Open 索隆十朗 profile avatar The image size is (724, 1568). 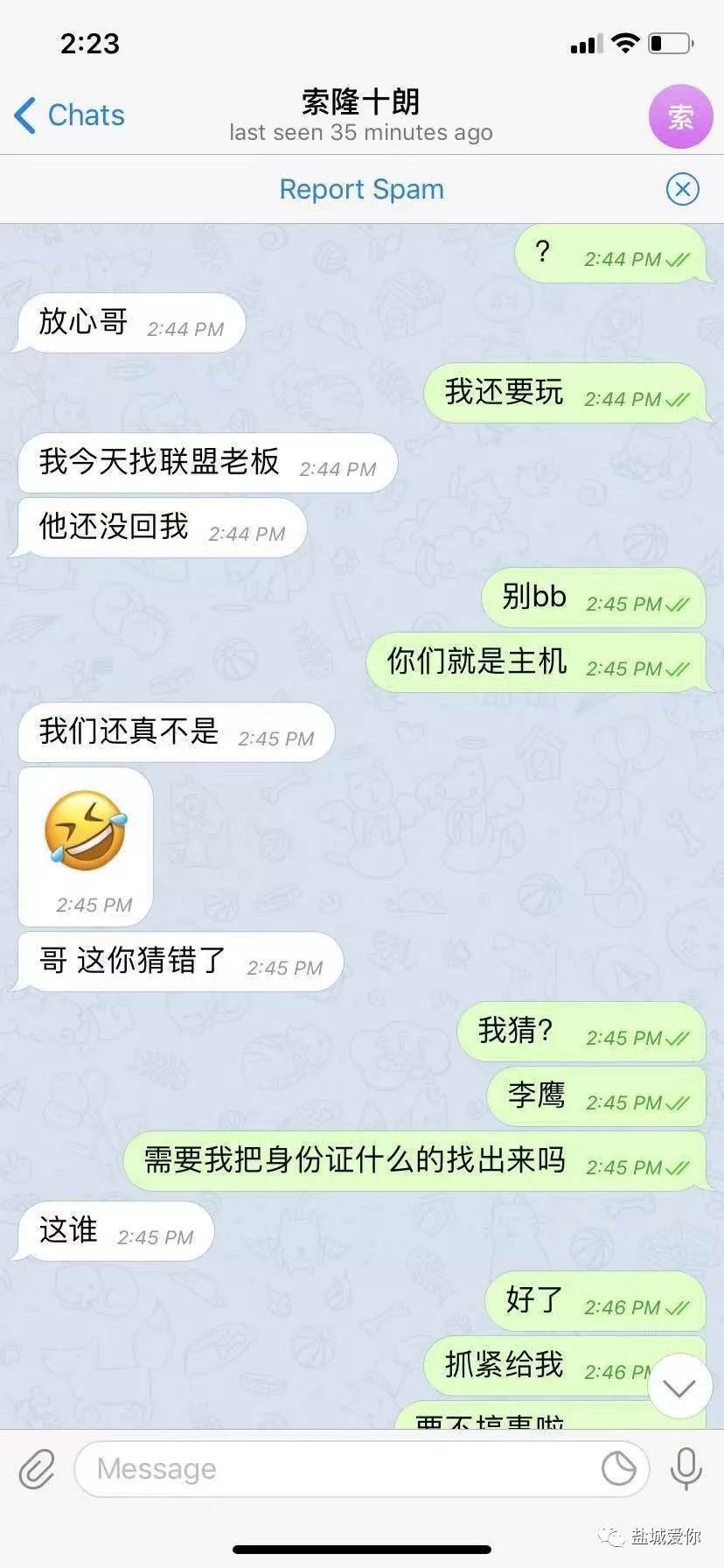(x=680, y=116)
